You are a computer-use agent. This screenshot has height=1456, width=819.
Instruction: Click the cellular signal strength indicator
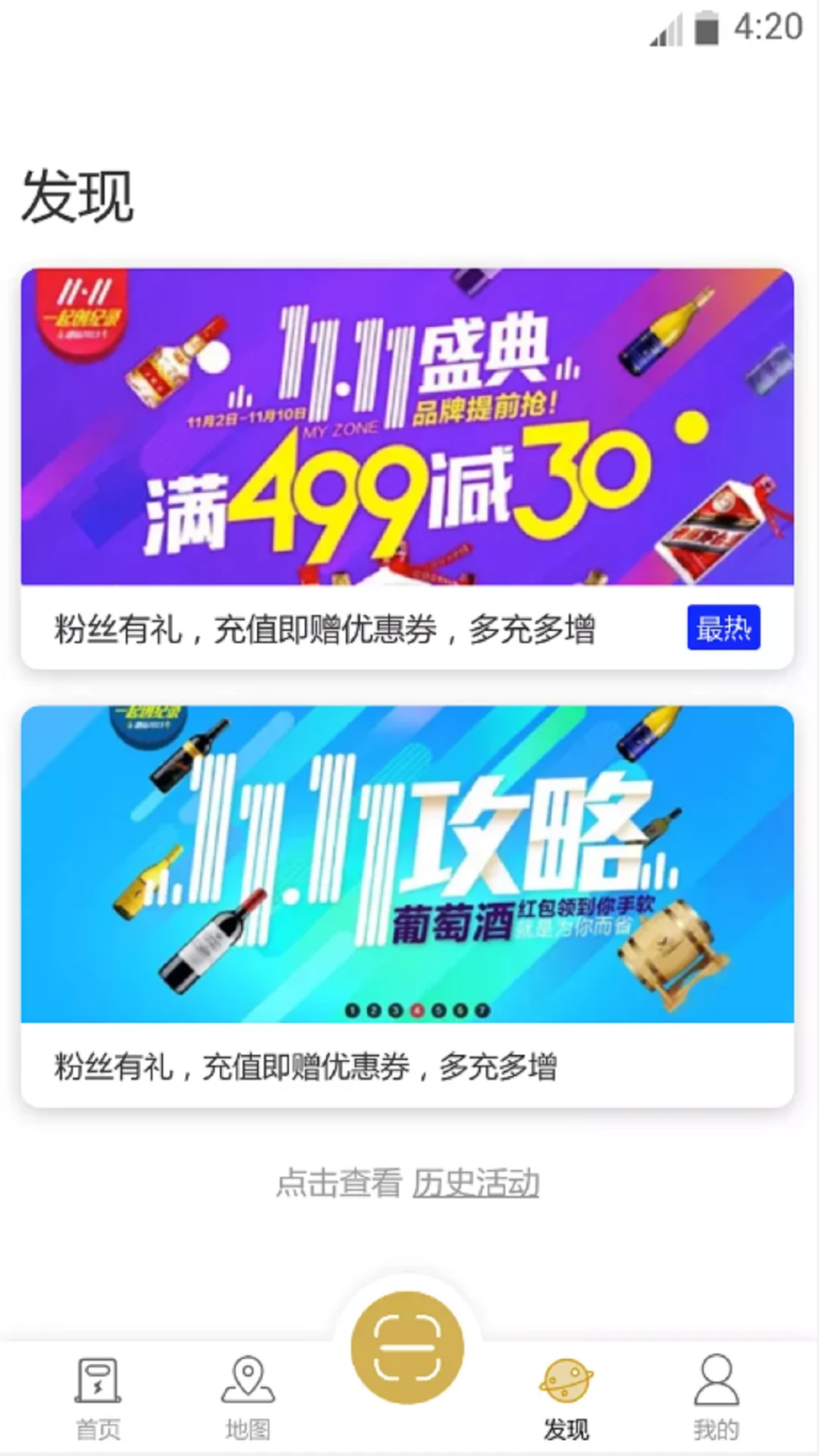665,30
